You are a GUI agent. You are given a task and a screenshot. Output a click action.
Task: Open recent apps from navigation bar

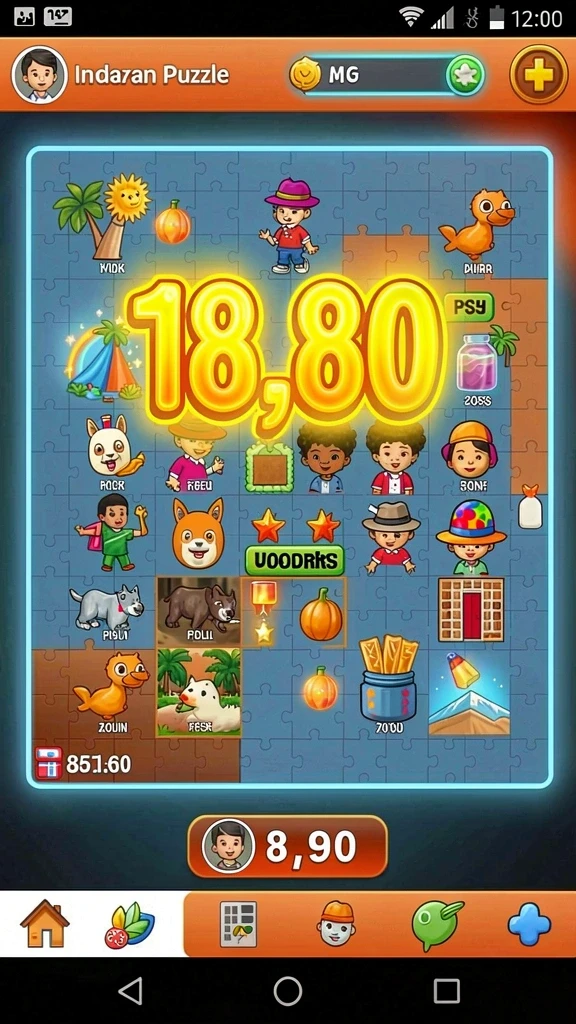tap(447, 991)
